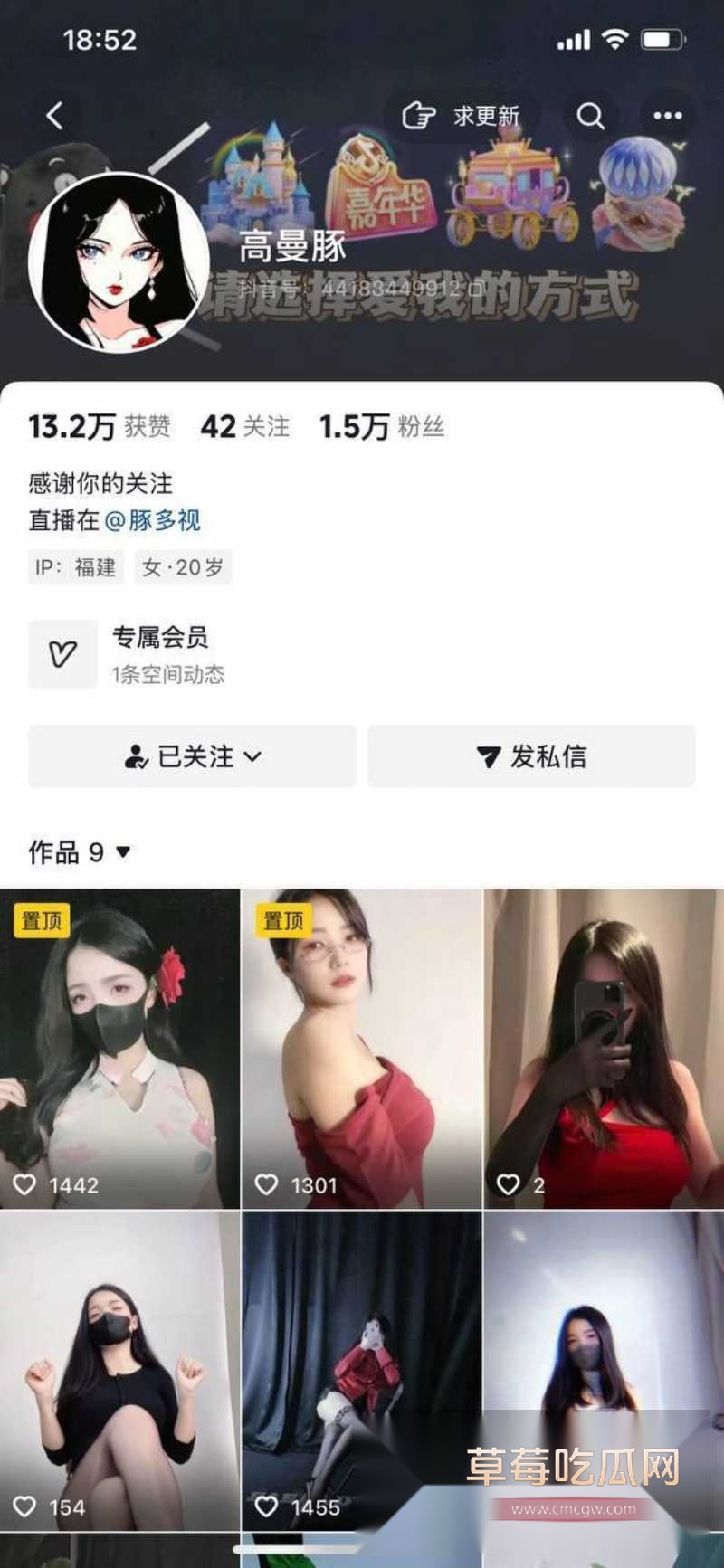Open the @豚多视 live stream link
The height and width of the screenshot is (1568, 724).
[x=155, y=521]
